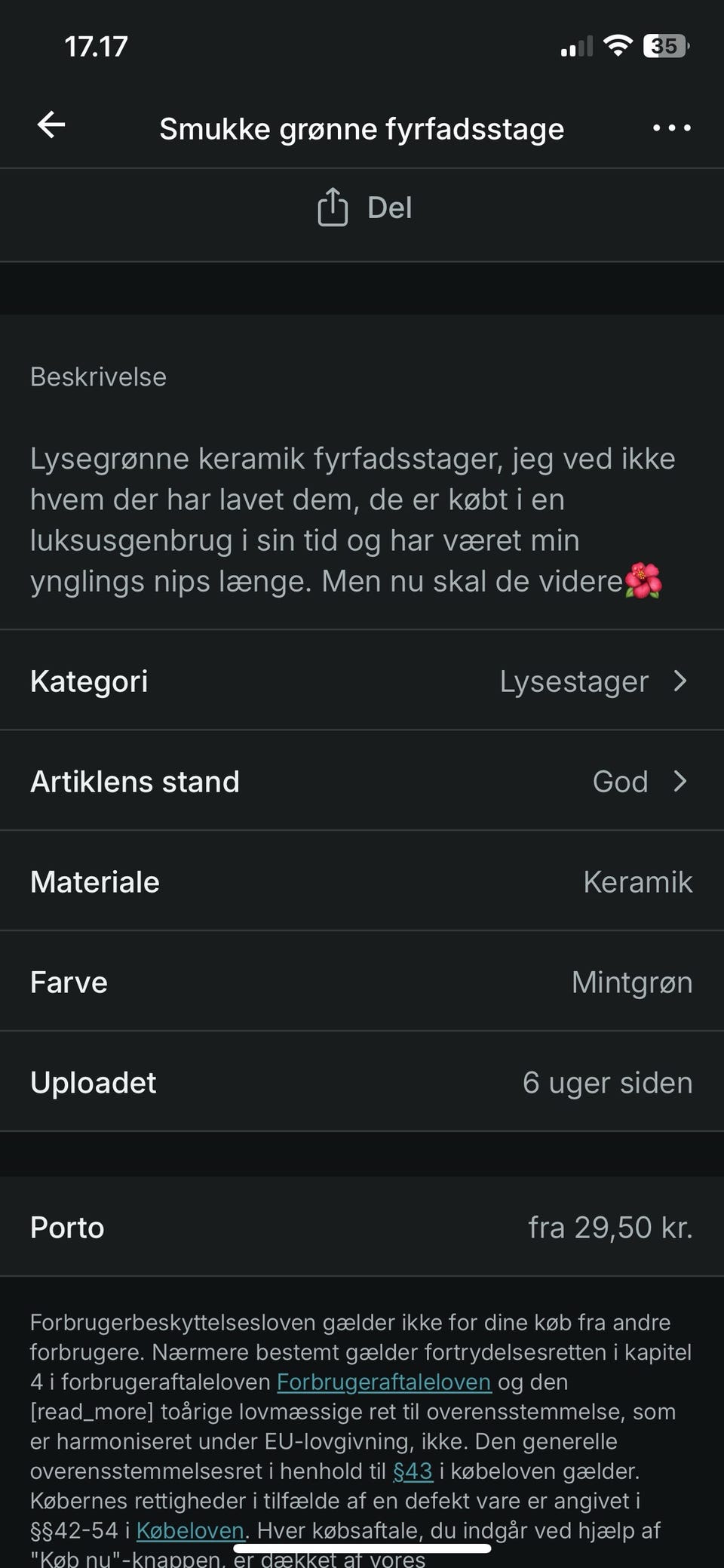Go back using the arrow icon
The image size is (724, 1568).
click(51, 125)
